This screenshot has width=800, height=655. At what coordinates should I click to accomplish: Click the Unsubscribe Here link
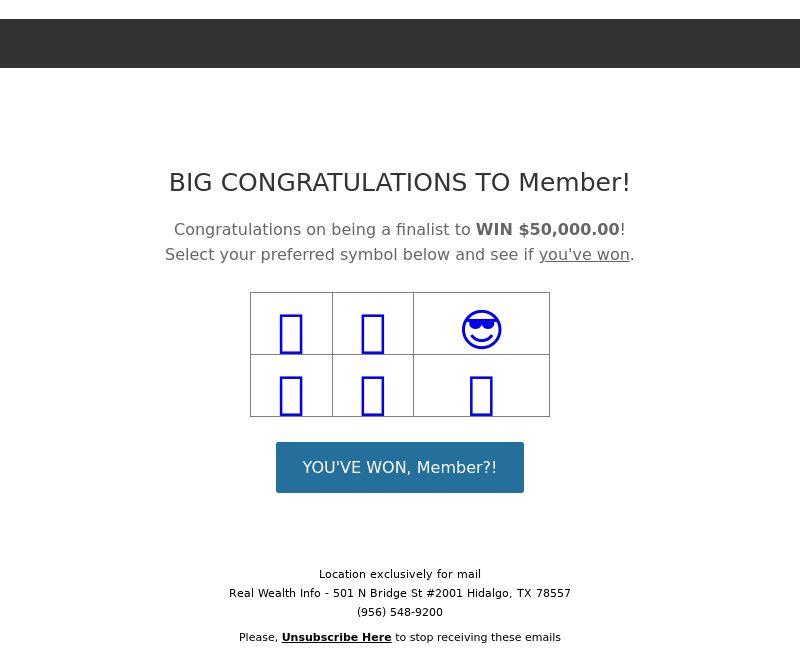(x=336, y=637)
